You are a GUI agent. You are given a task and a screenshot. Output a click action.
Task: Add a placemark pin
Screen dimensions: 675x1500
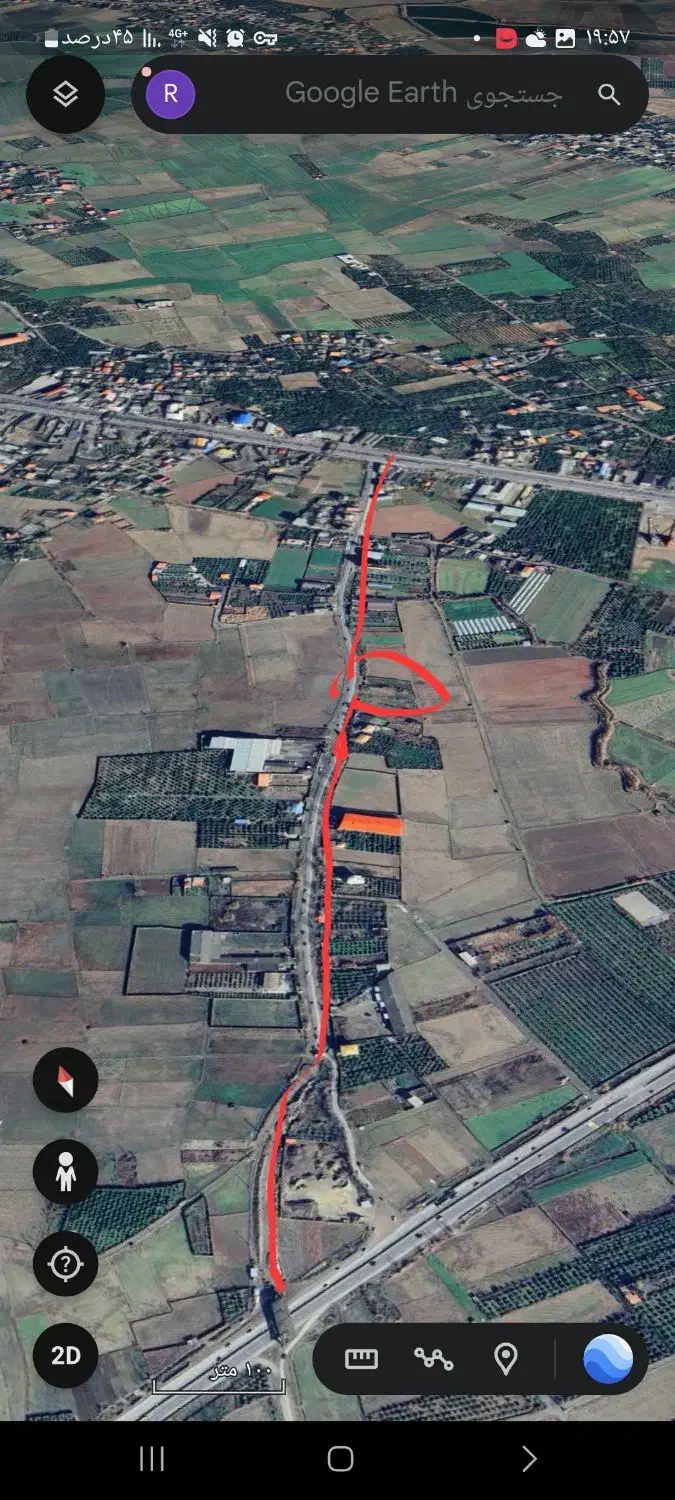506,1358
